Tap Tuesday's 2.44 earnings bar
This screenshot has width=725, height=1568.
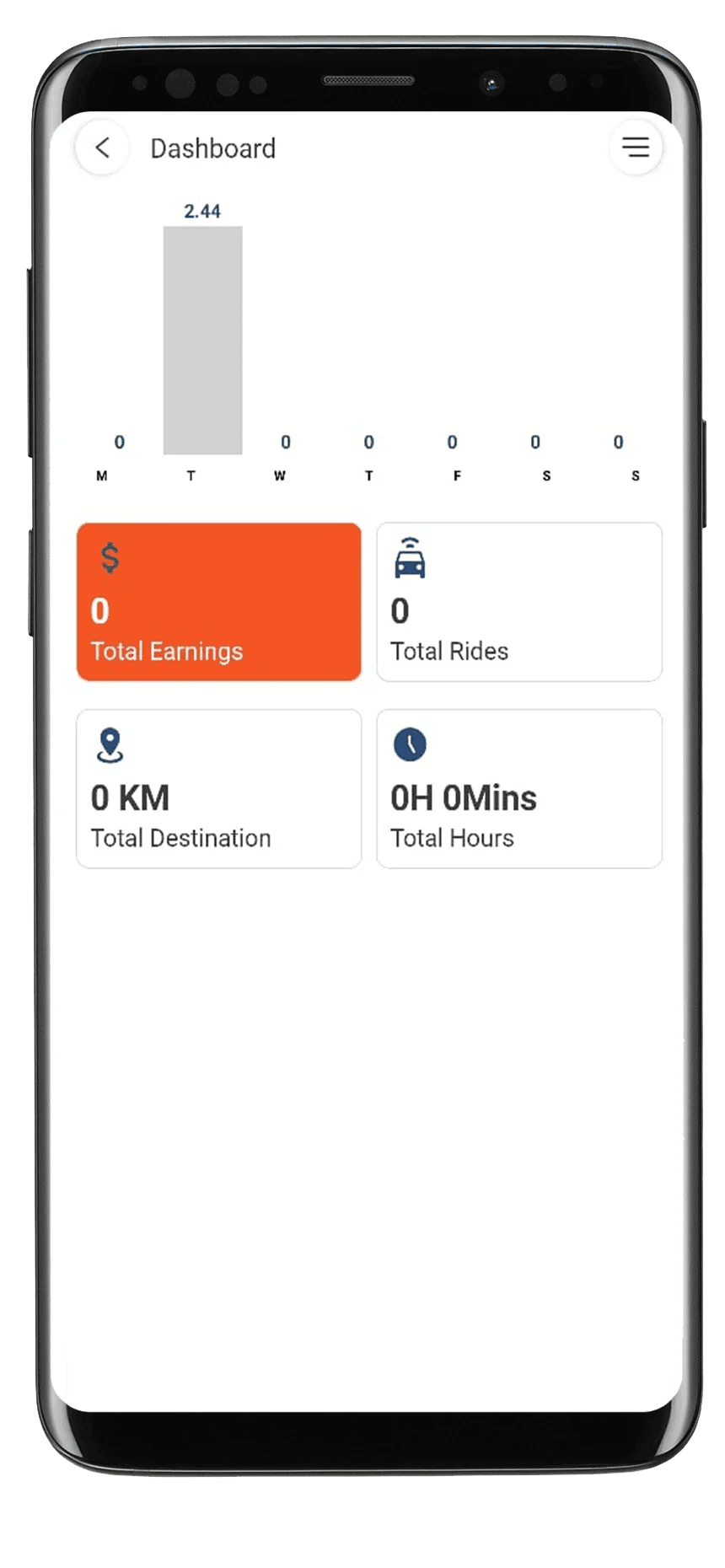(x=202, y=340)
